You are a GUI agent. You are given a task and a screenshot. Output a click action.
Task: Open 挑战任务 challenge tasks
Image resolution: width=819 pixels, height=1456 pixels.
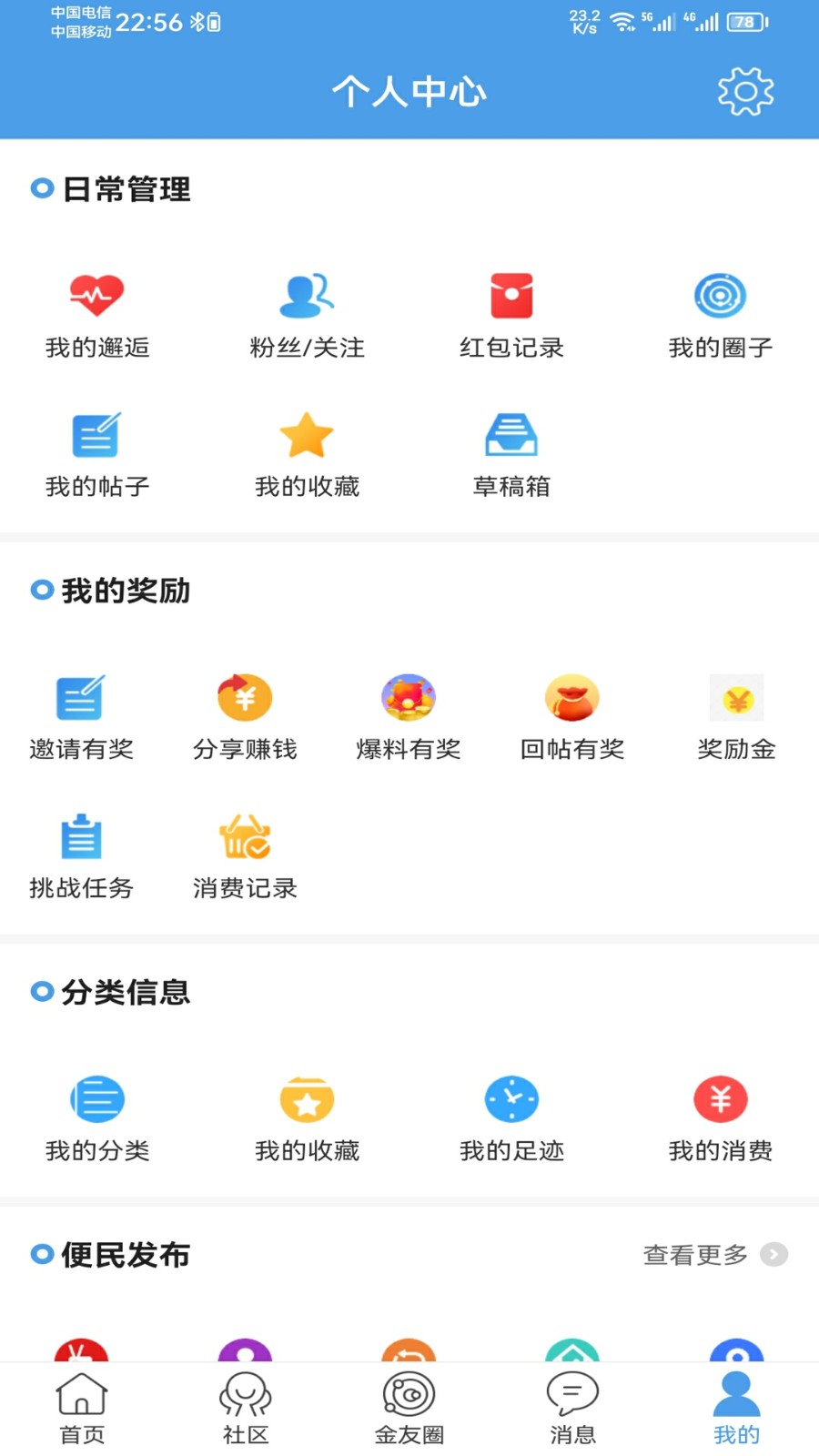(81, 855)
